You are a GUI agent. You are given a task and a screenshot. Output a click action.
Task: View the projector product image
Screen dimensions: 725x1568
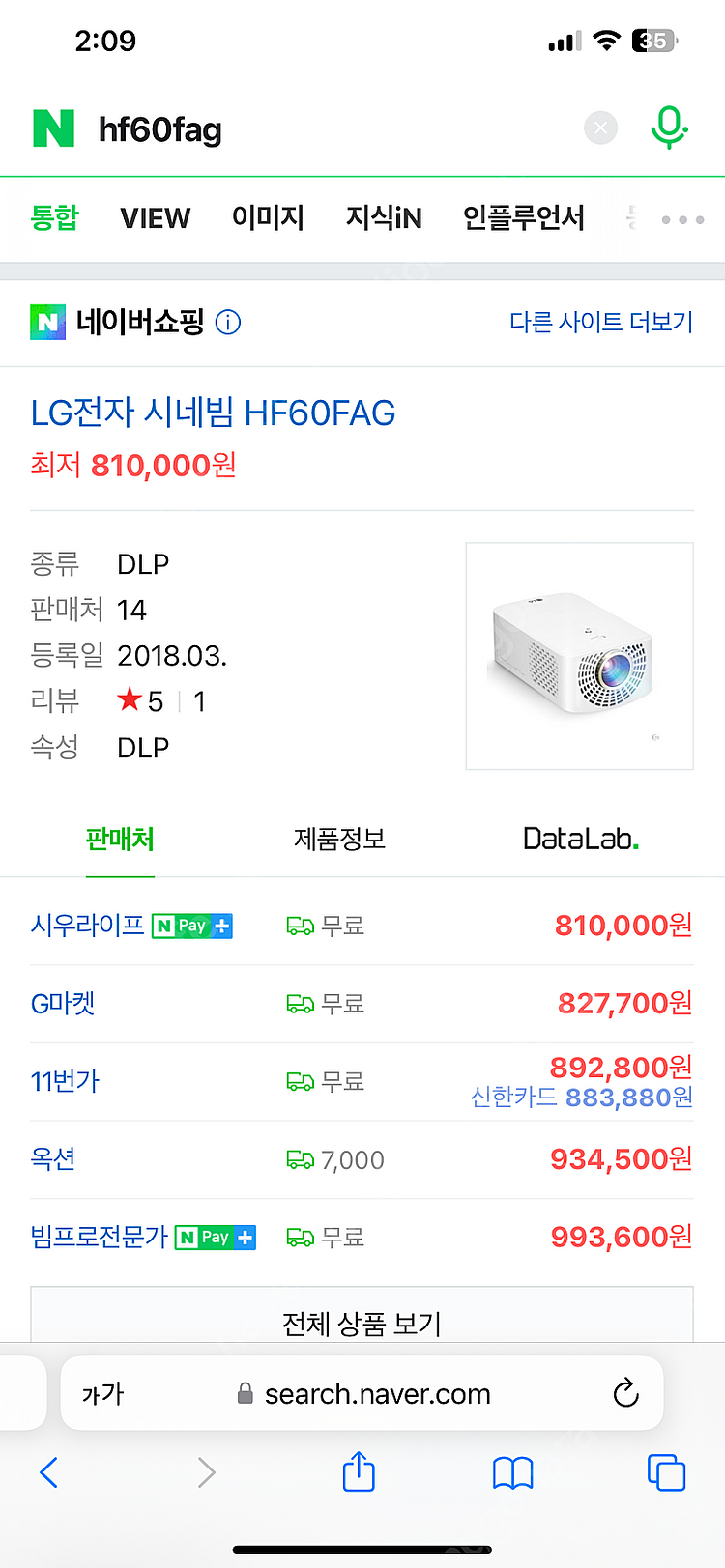[x=579, y=656]
